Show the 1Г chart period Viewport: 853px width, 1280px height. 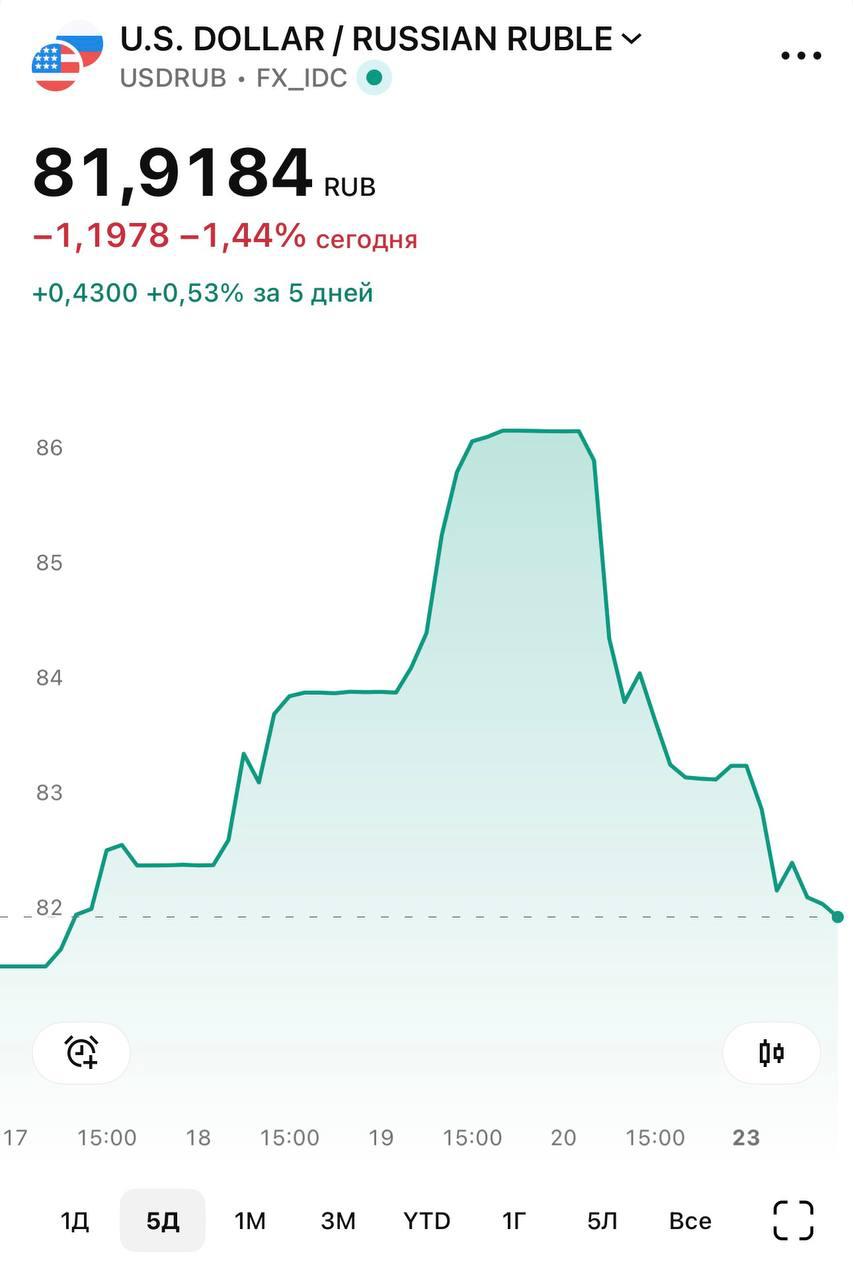514,1221
